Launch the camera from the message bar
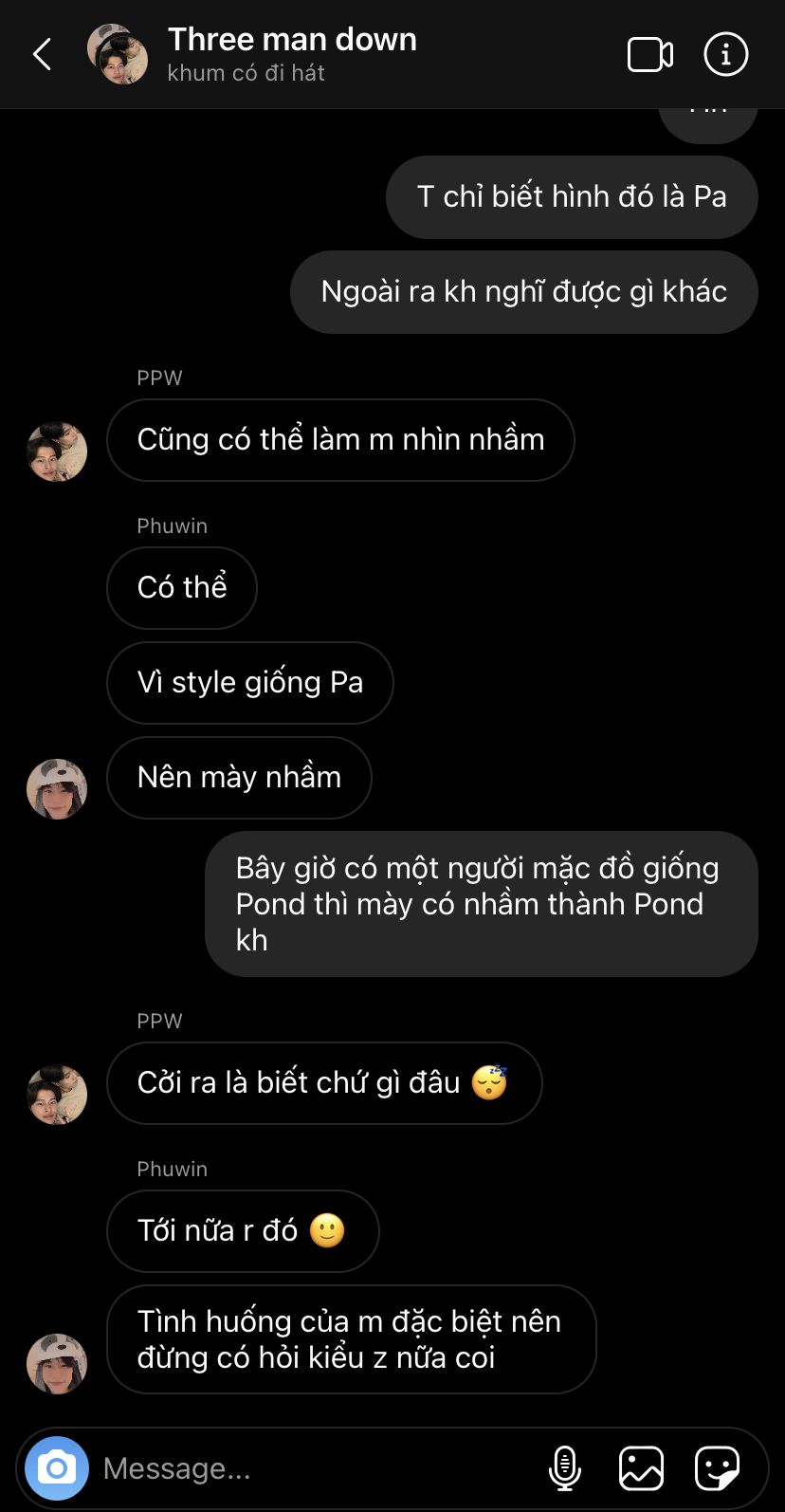Screen dimensions: 785x1512 [57, 1468]
